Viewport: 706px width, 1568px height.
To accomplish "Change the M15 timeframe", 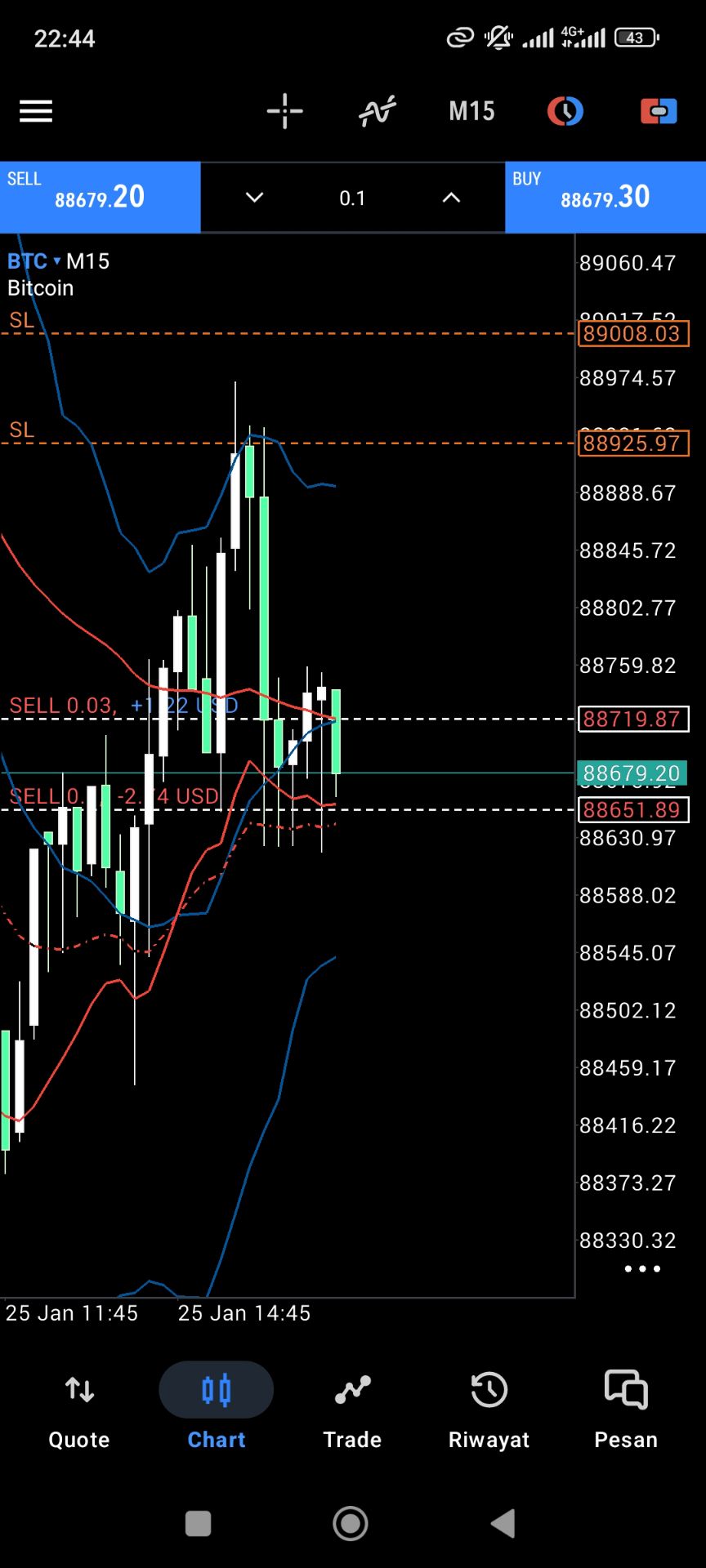I will [x=471, y=111].
